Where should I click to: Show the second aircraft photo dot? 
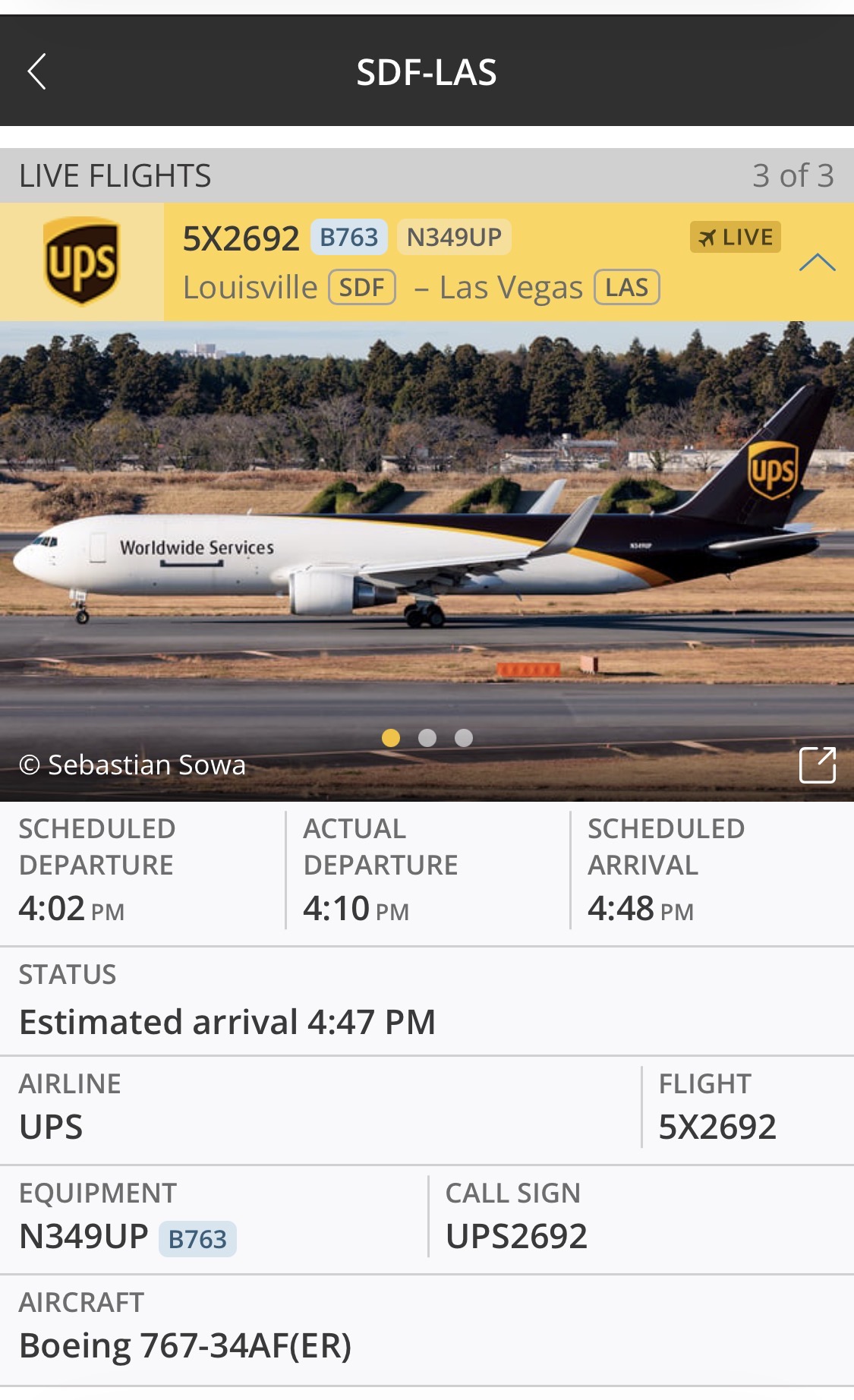[427, 738]
